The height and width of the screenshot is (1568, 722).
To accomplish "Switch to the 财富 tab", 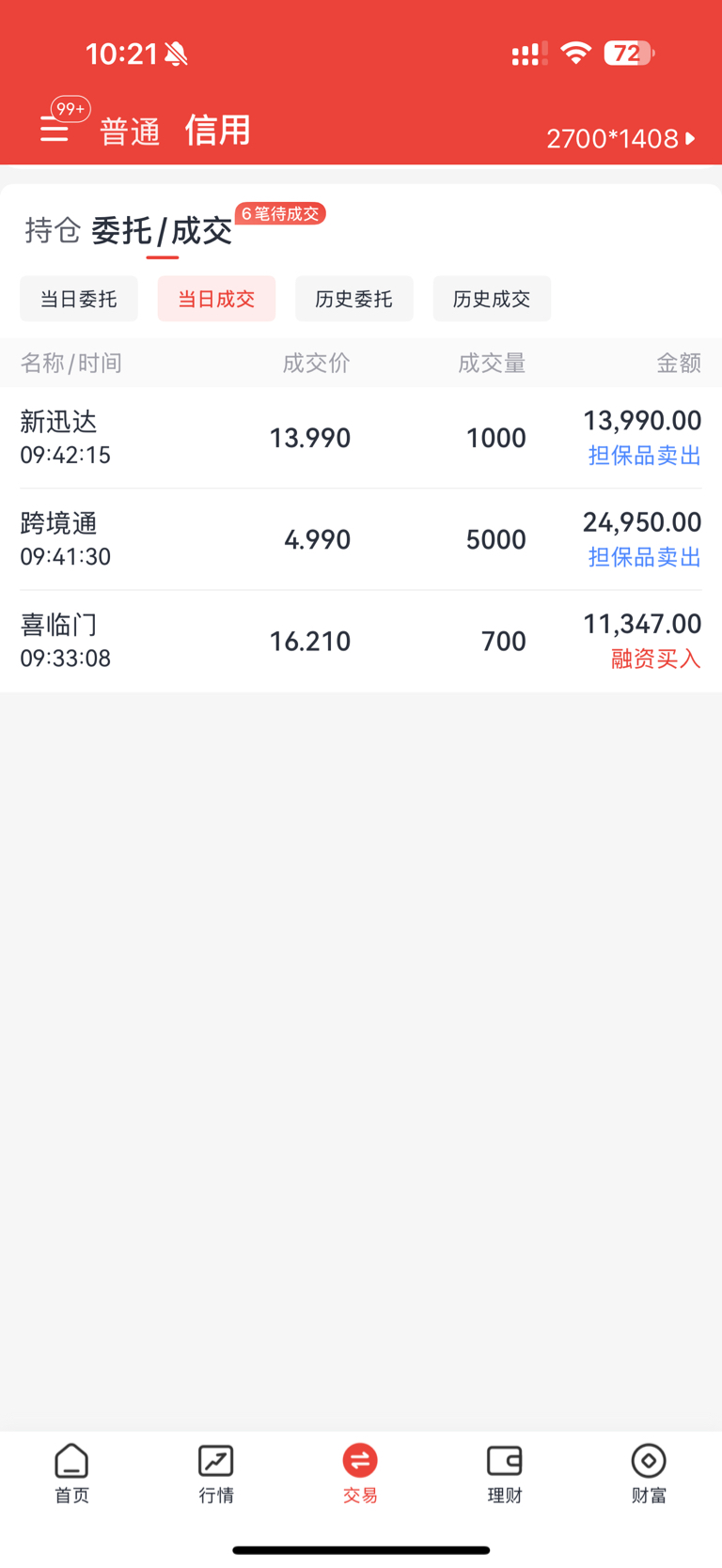I will click(x=649, y=1474).
